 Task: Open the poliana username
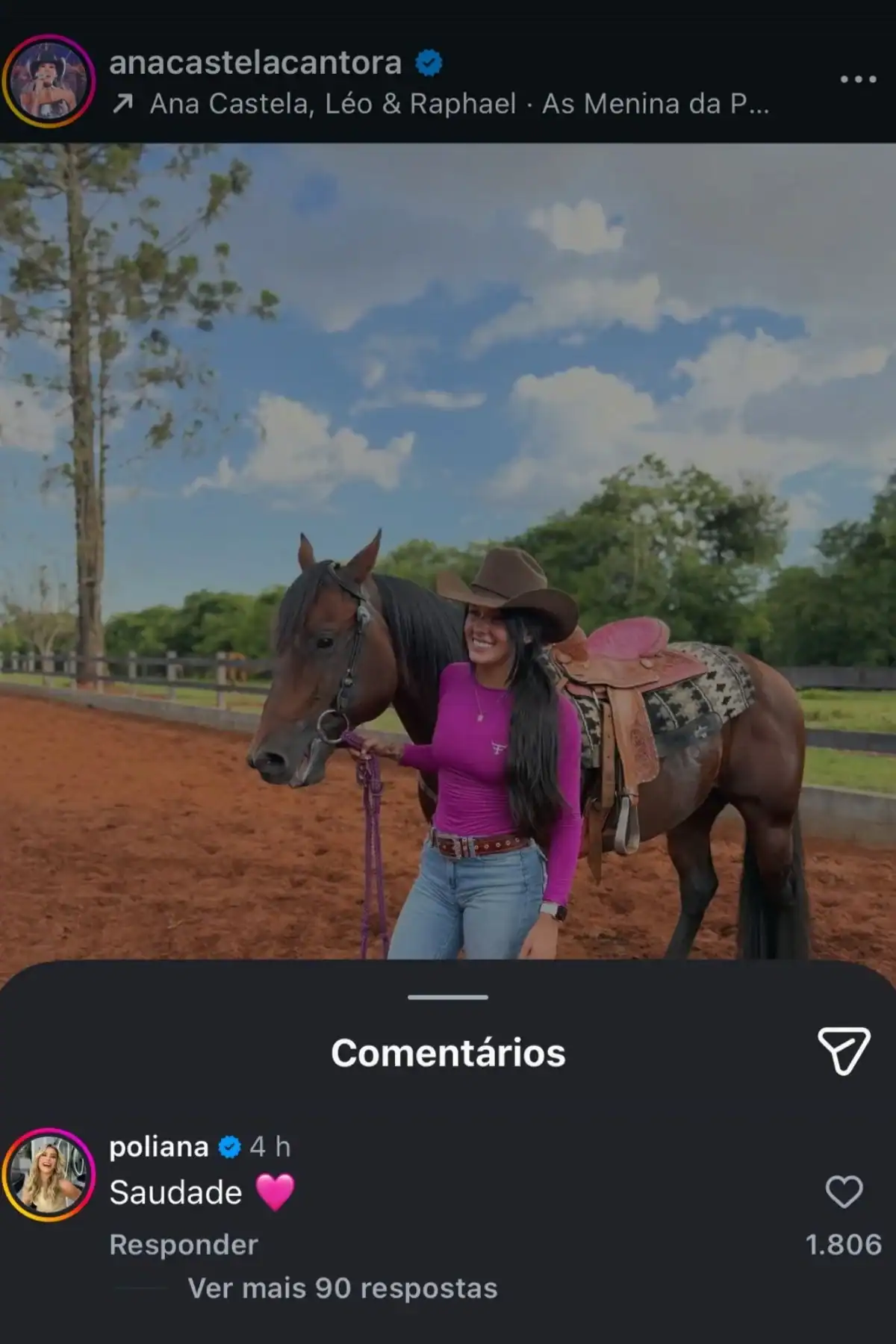coord(158,1147)
